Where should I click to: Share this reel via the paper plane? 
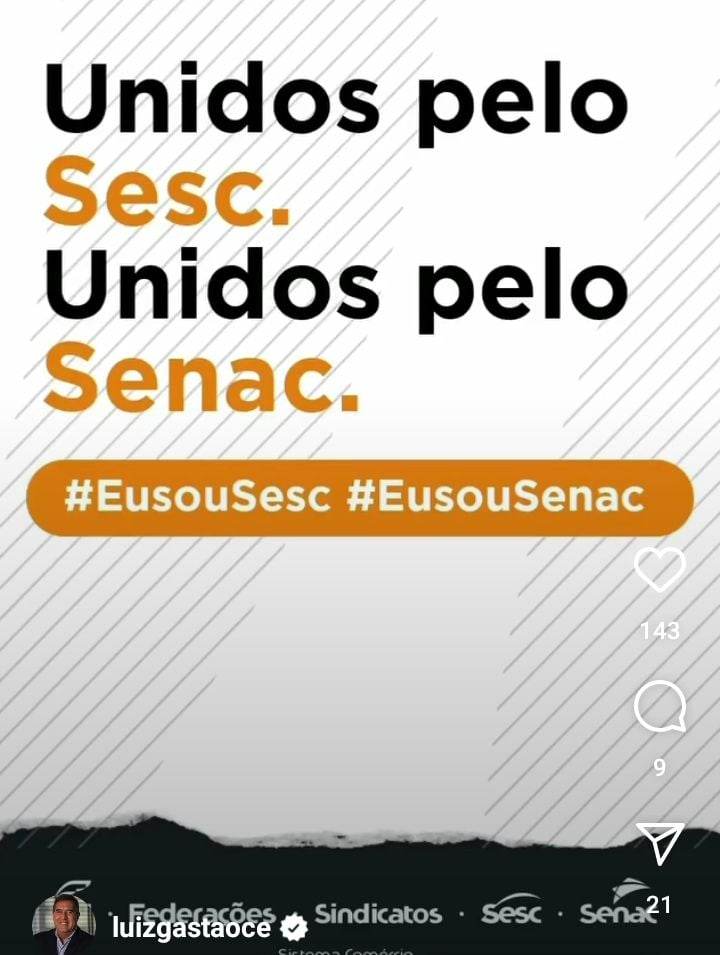tap(660, 844)
